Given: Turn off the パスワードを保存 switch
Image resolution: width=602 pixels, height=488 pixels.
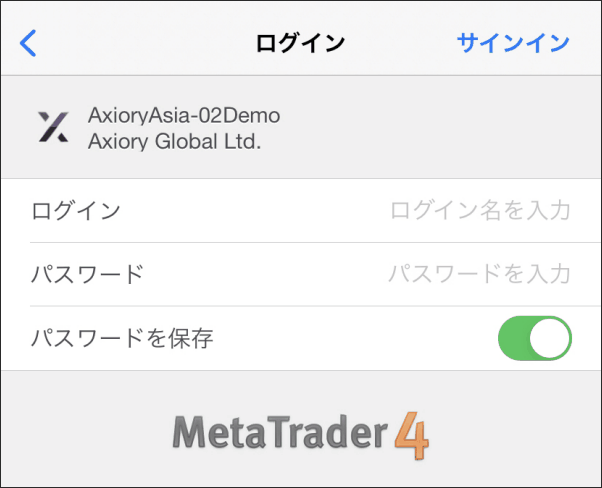Looking at the screenshot, I should pyautogui.click(x=534, y=338).
